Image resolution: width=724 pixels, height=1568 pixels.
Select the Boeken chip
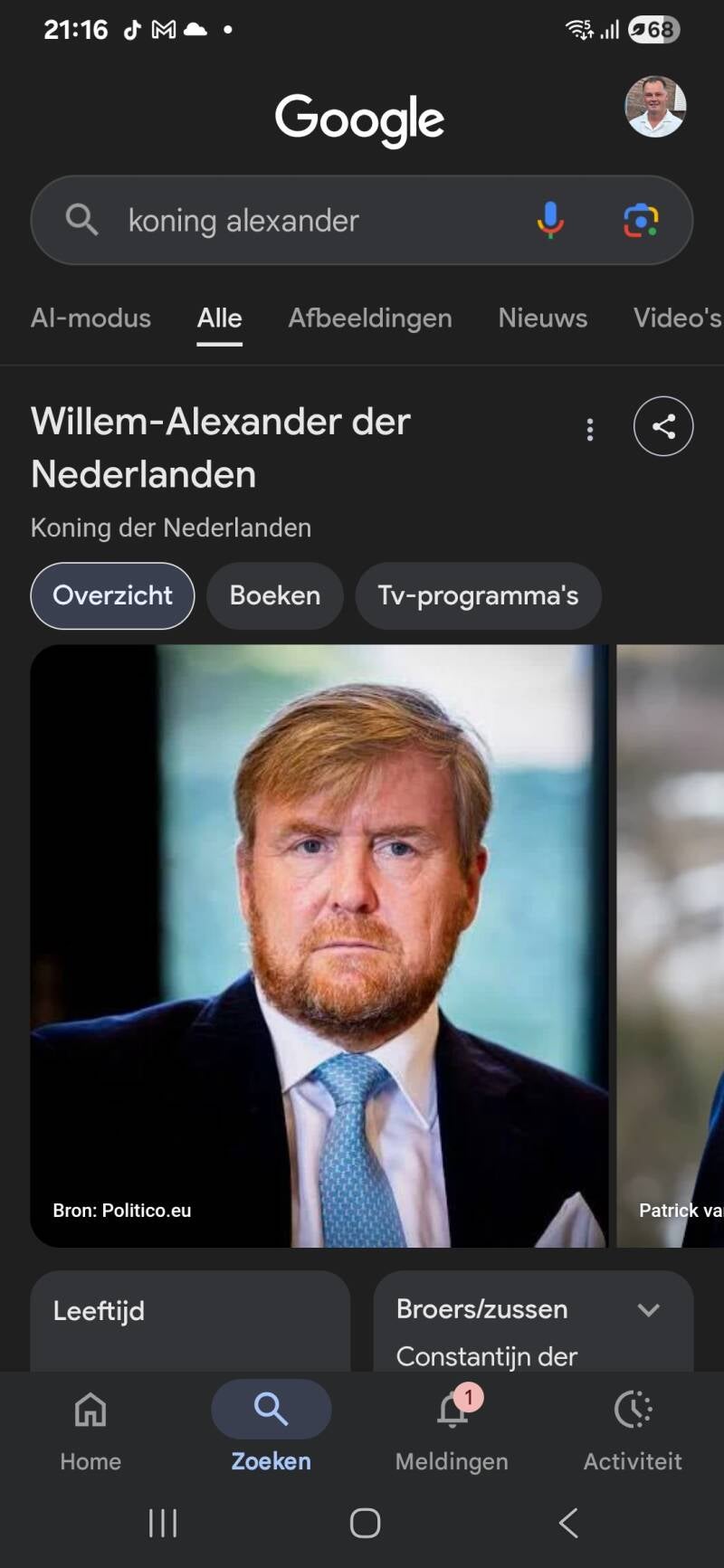[x=275, y=595]
